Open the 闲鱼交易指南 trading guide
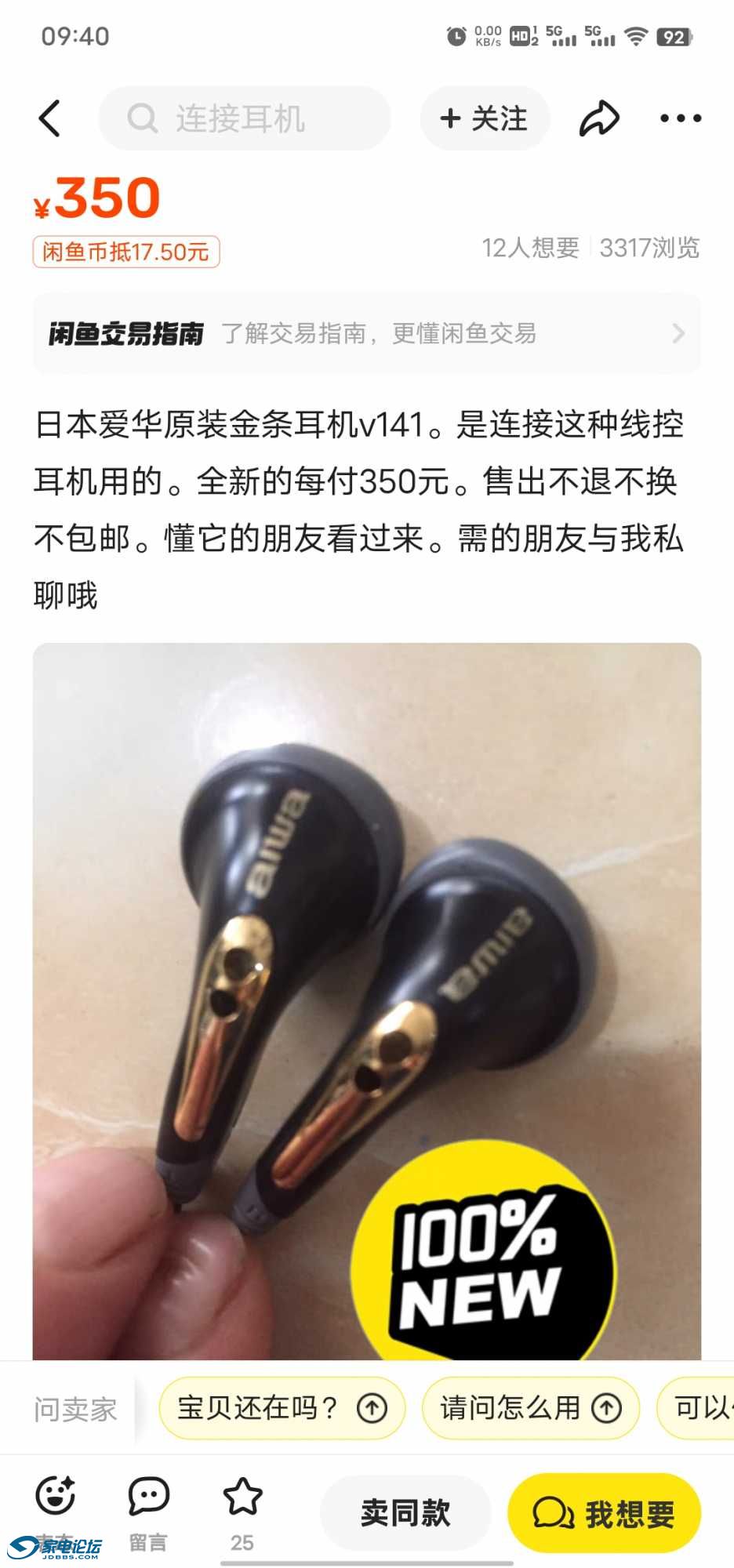 366,333
